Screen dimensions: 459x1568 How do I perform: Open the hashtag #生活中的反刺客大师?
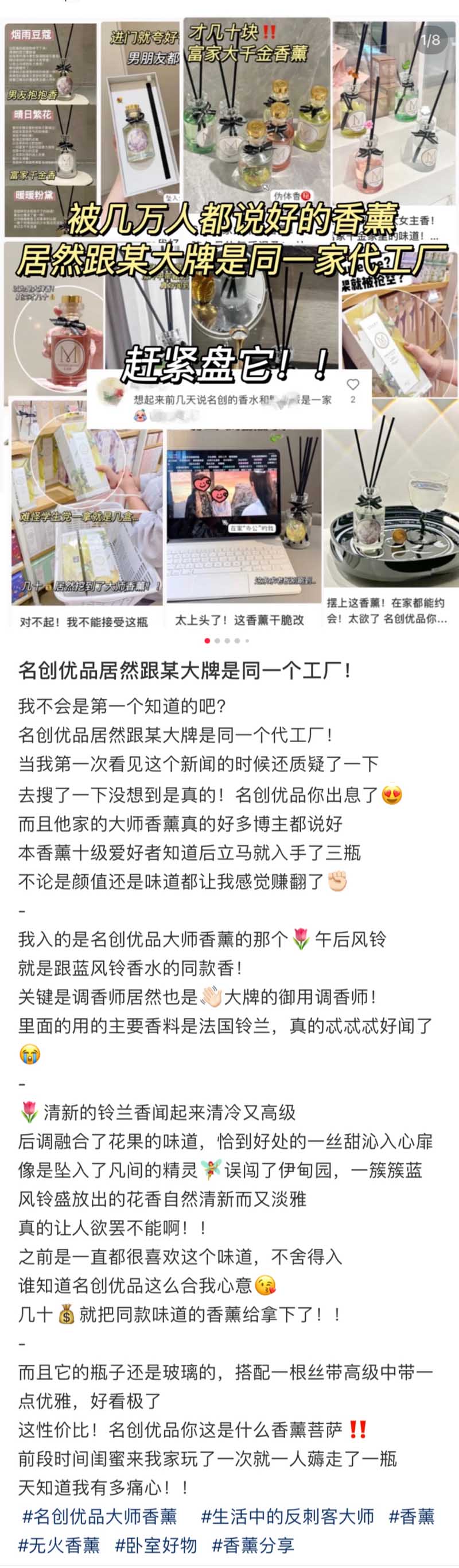(287, 1516)
